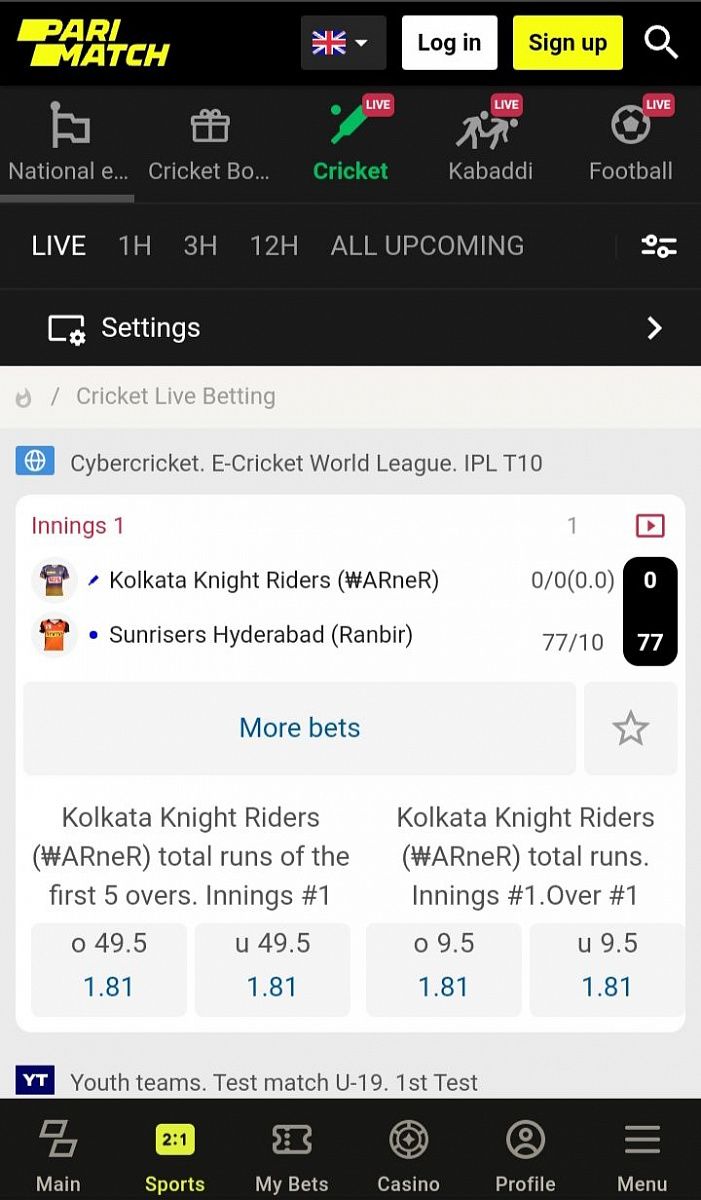Tap More bets for Kolkata match

(299, 728)
